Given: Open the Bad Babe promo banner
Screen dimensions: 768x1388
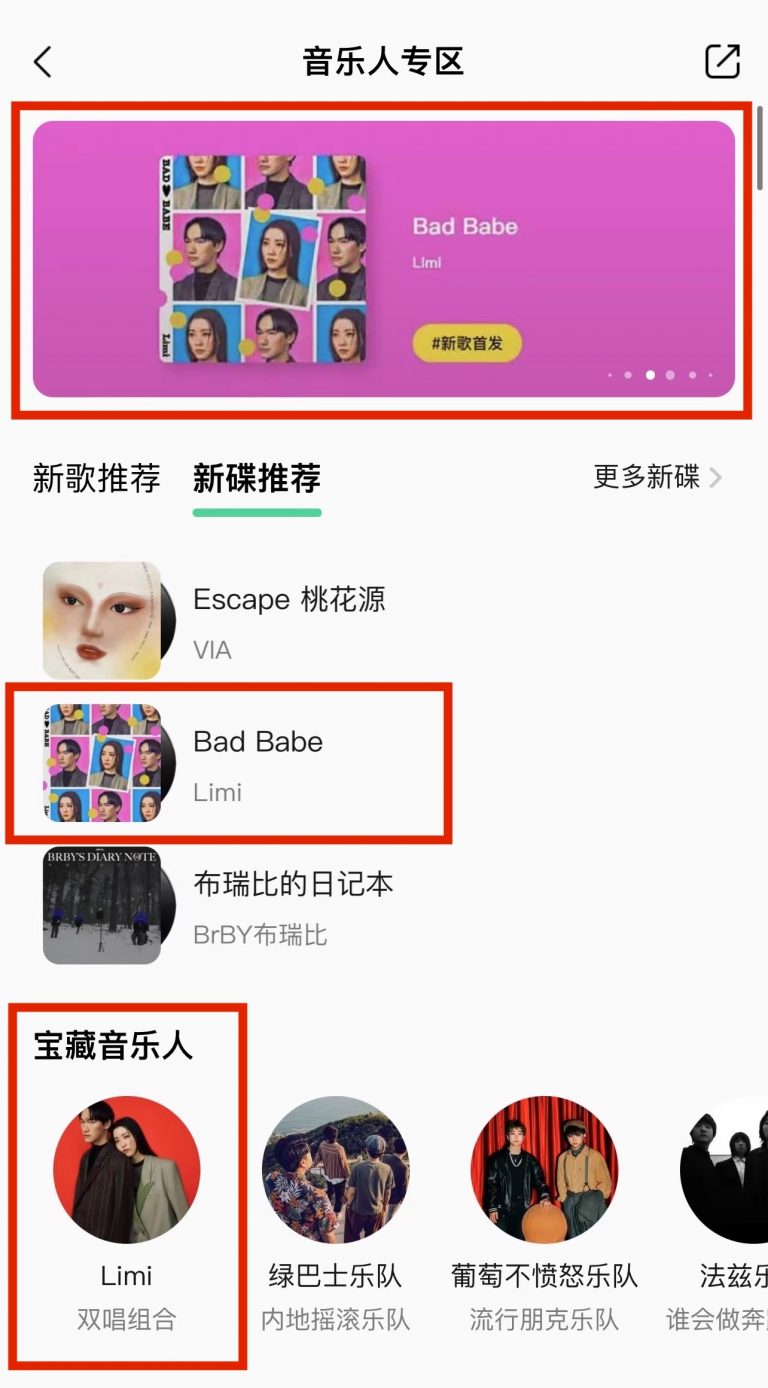Looking at the screenshot, I should 384,259.
